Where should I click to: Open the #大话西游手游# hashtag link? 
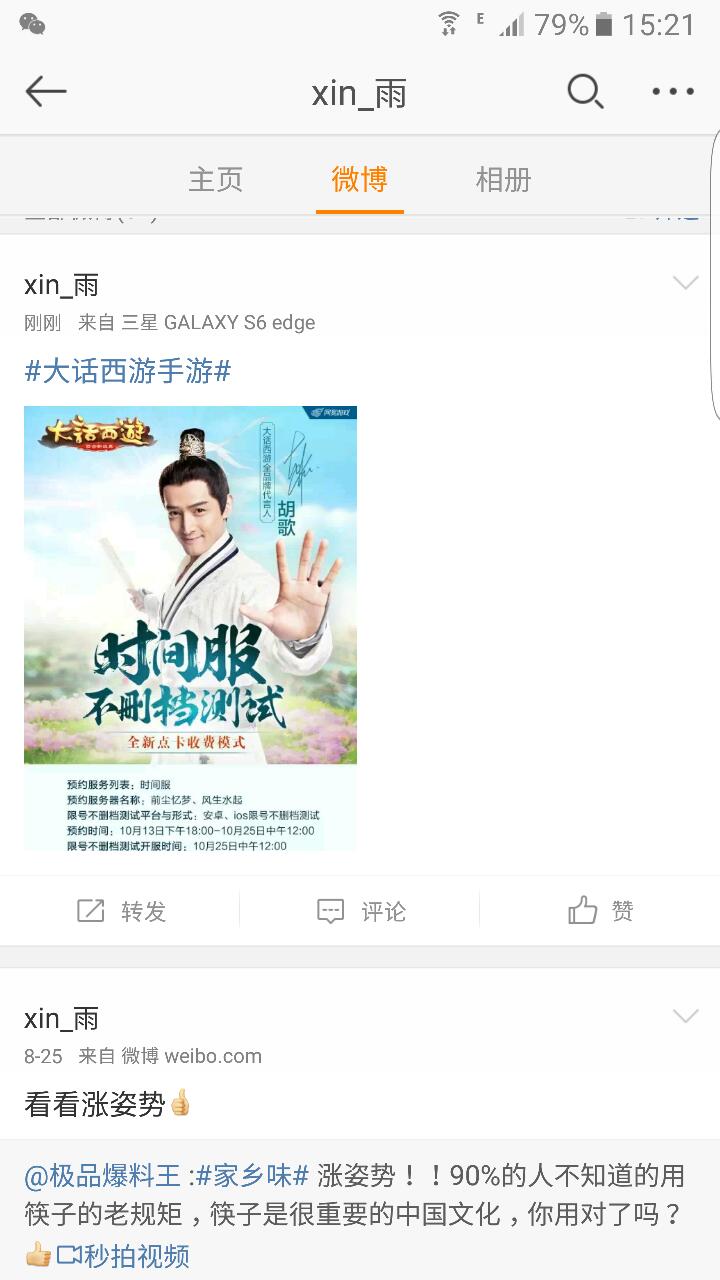pos(128,371)
